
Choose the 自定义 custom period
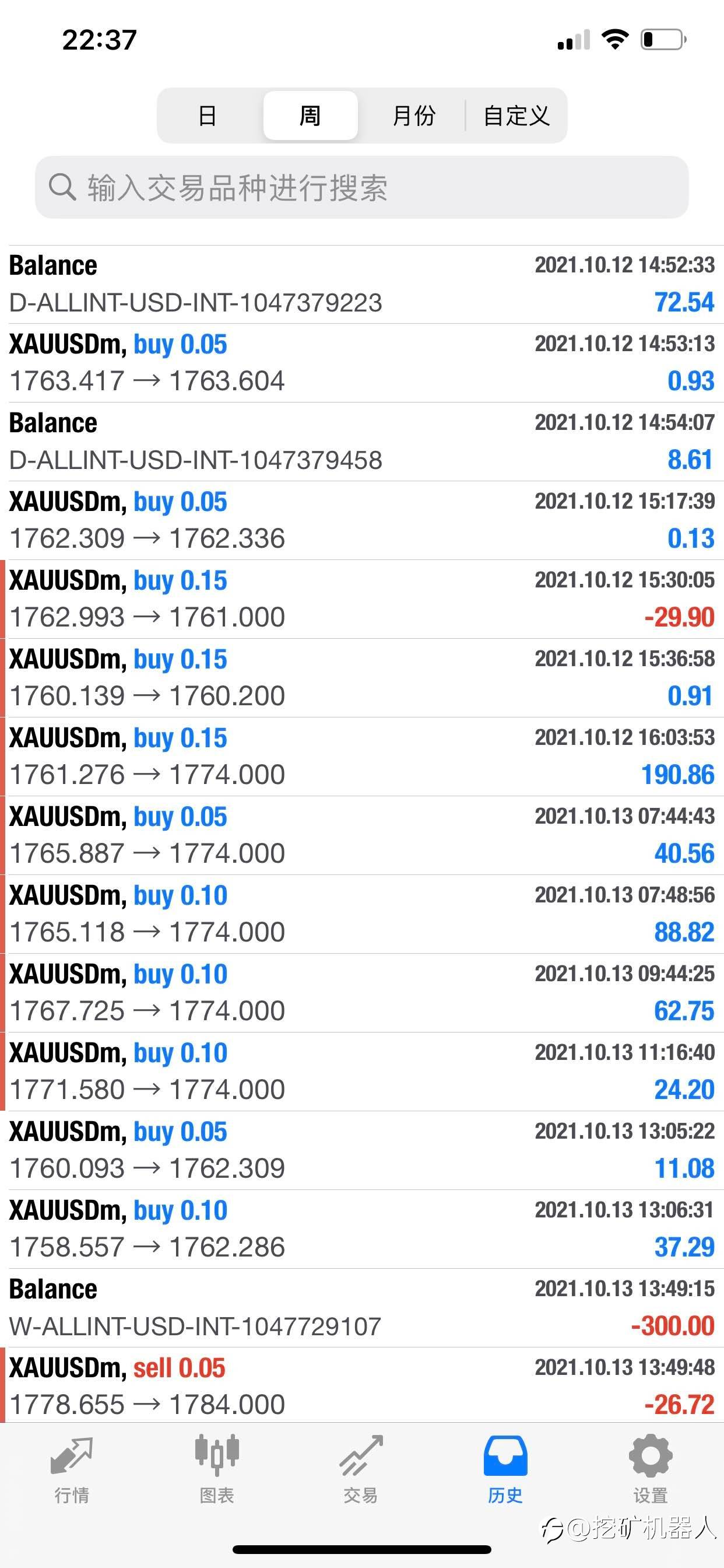[516, 116]
